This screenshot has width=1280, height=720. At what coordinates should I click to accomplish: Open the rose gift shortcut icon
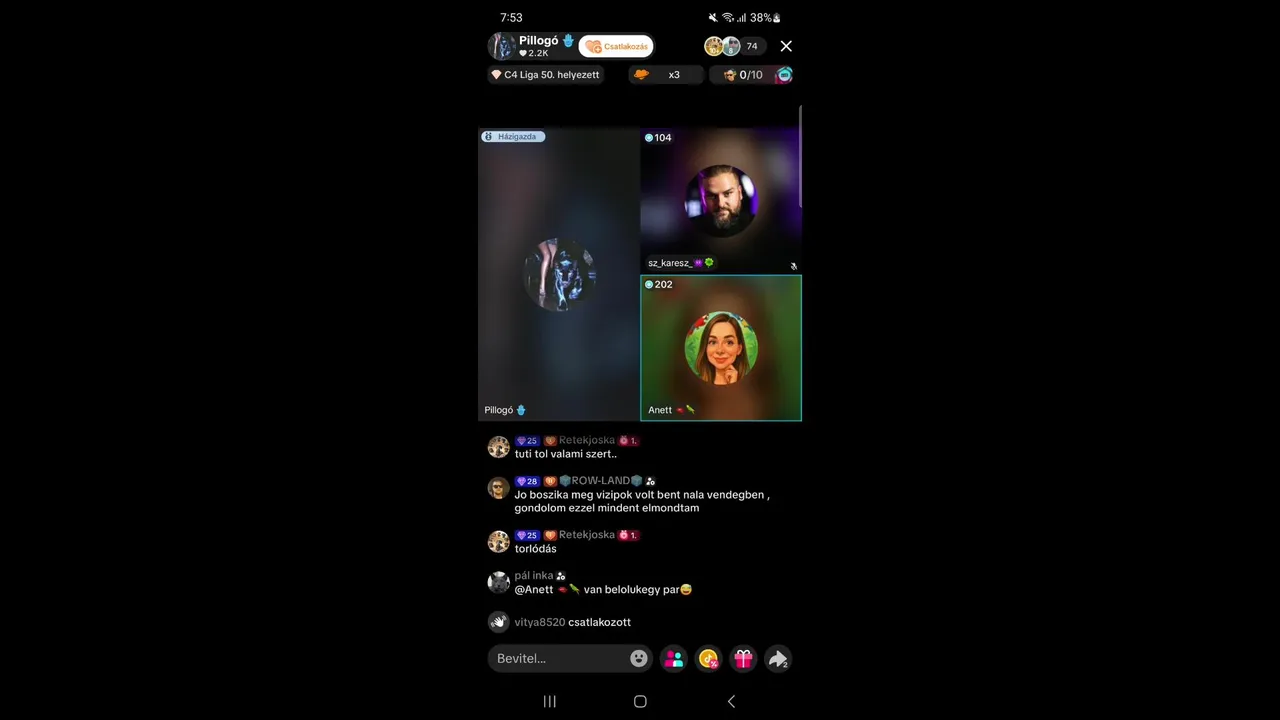[x=708, y=658]
